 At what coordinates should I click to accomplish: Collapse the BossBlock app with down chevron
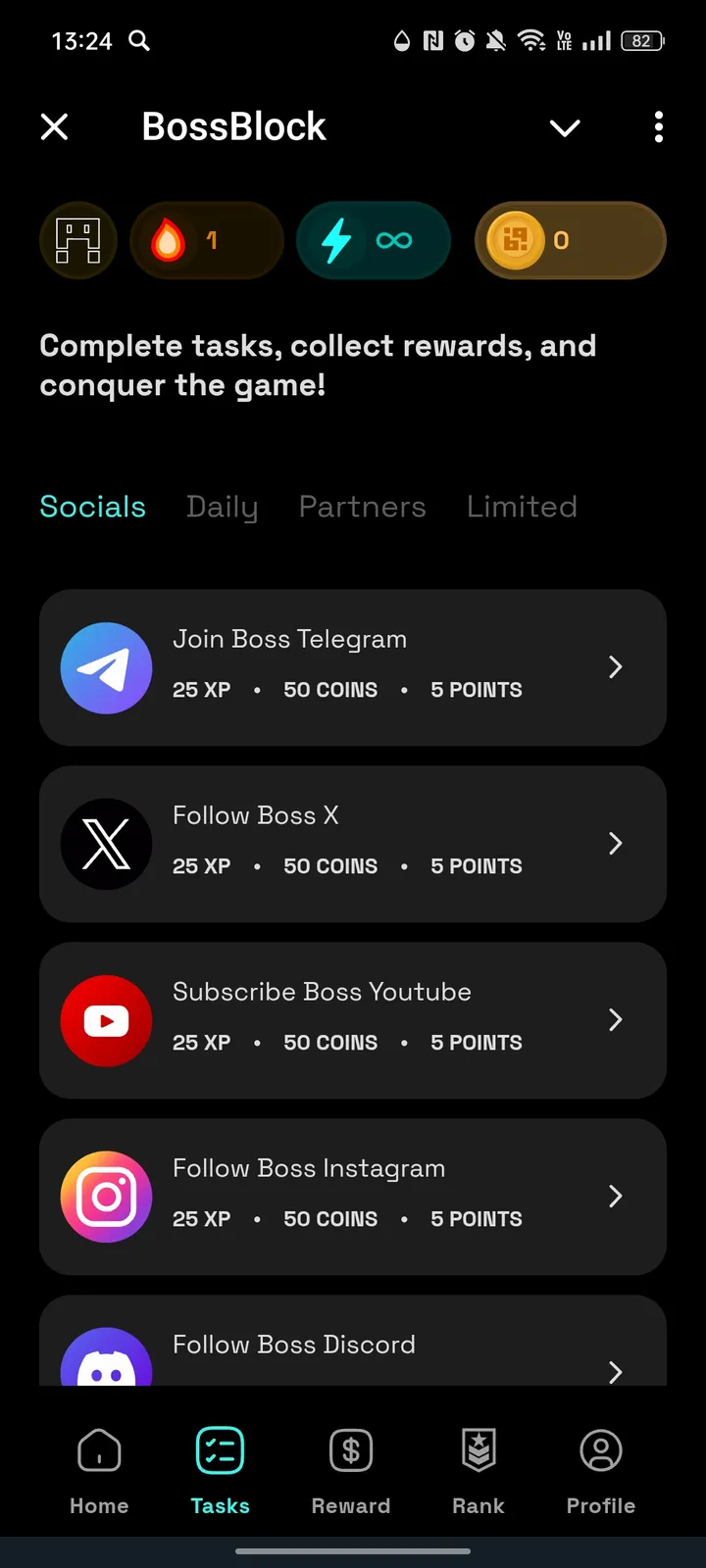(565, 127)
